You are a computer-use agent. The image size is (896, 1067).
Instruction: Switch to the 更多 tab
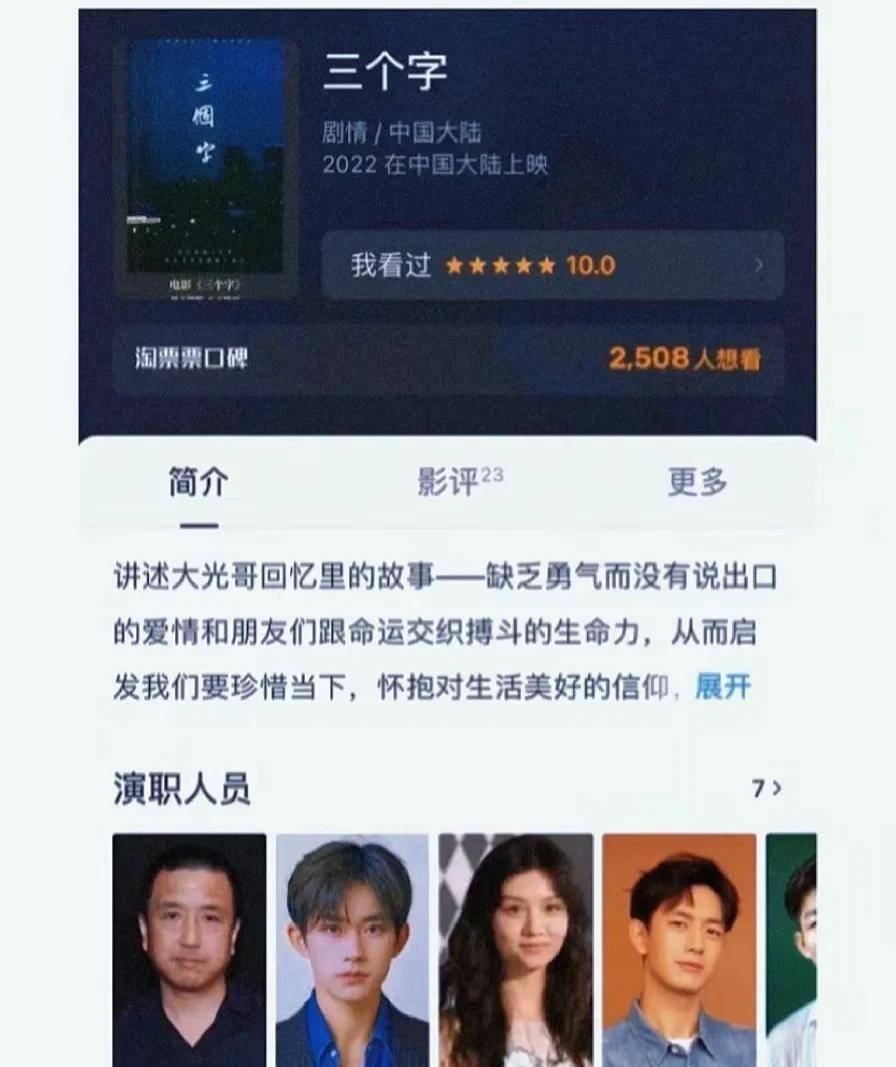[x=697, y=482]
